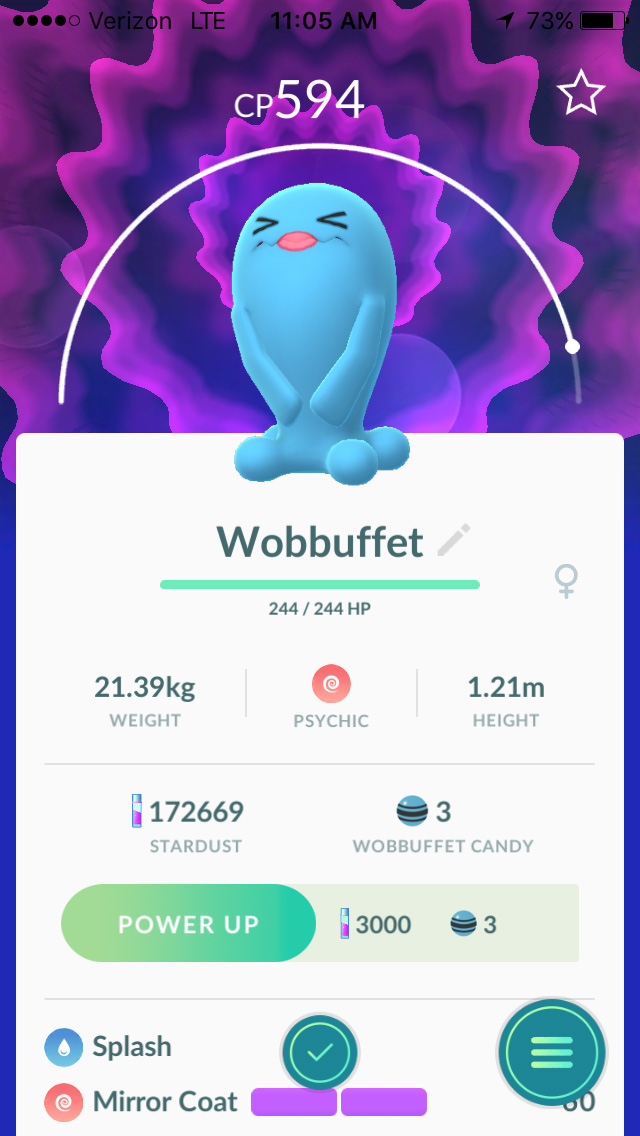Edit Wobbuffet's nickname with the pencil icon
Screen dimensions: 640x1136
pyautogui.click(x=453, y=541)
